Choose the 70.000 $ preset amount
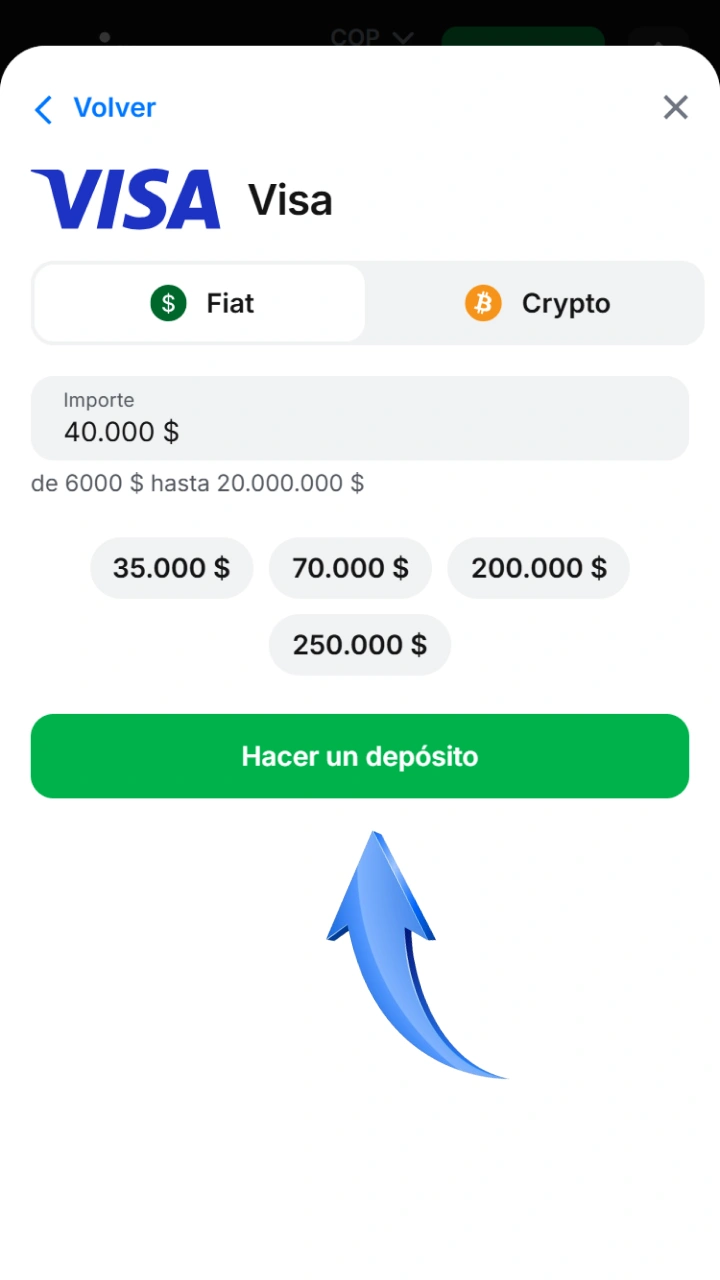 coord(350,568)
